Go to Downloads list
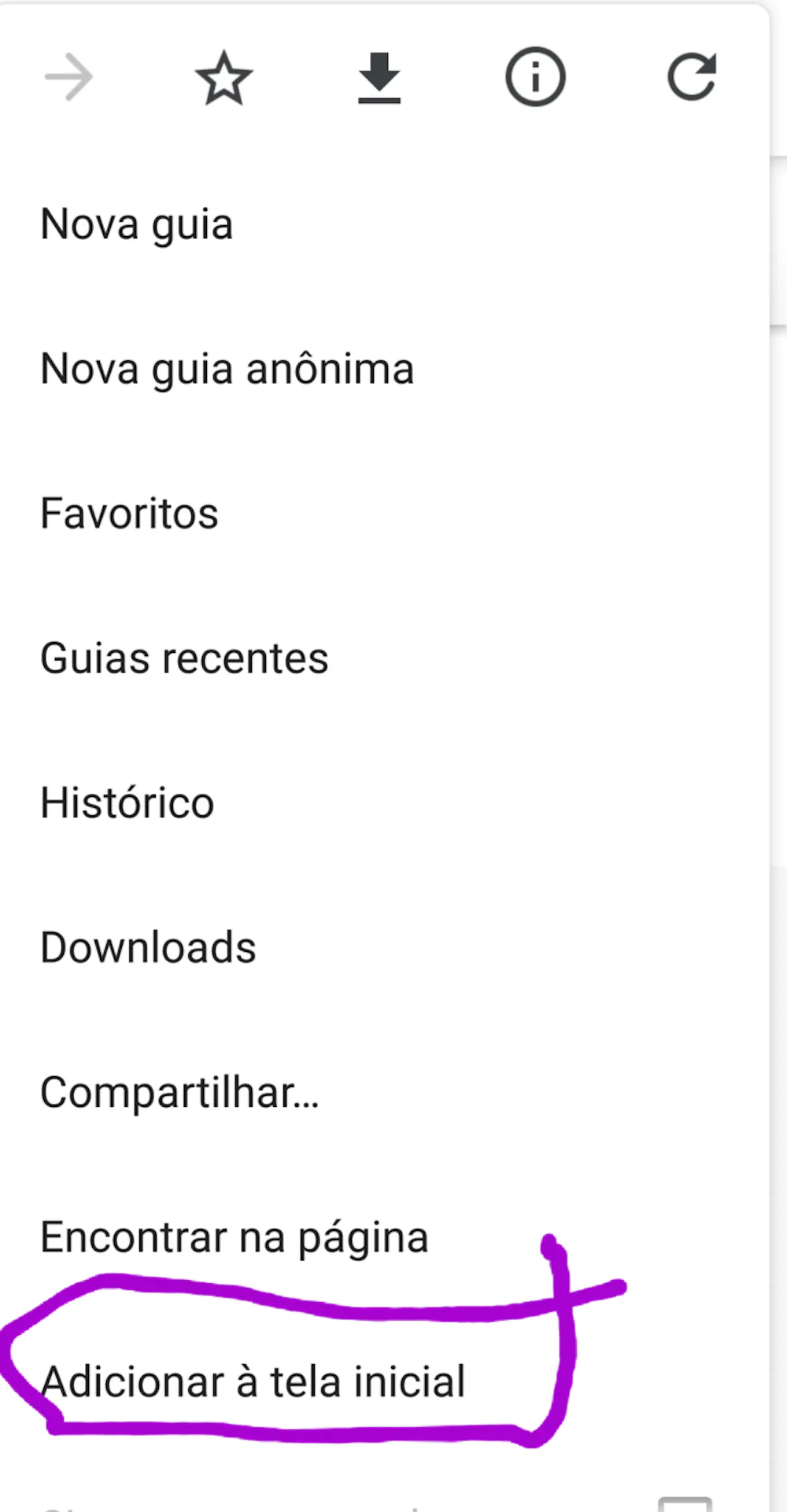Viewport: 787px width, 1512px height. point(148,948)
